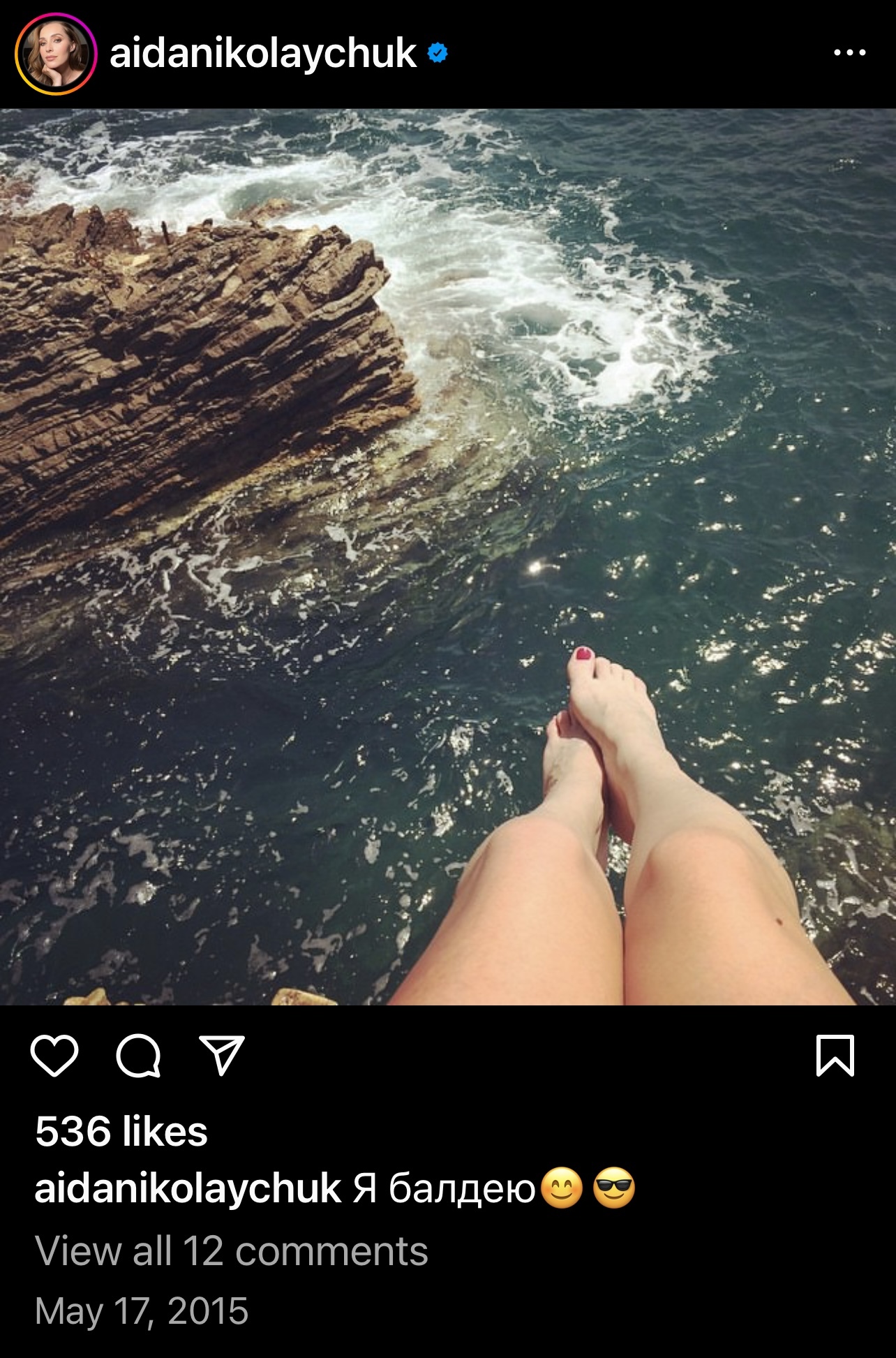View all 12 comments
This screenshot has width=896, height=1358.
coord(231,1250)
